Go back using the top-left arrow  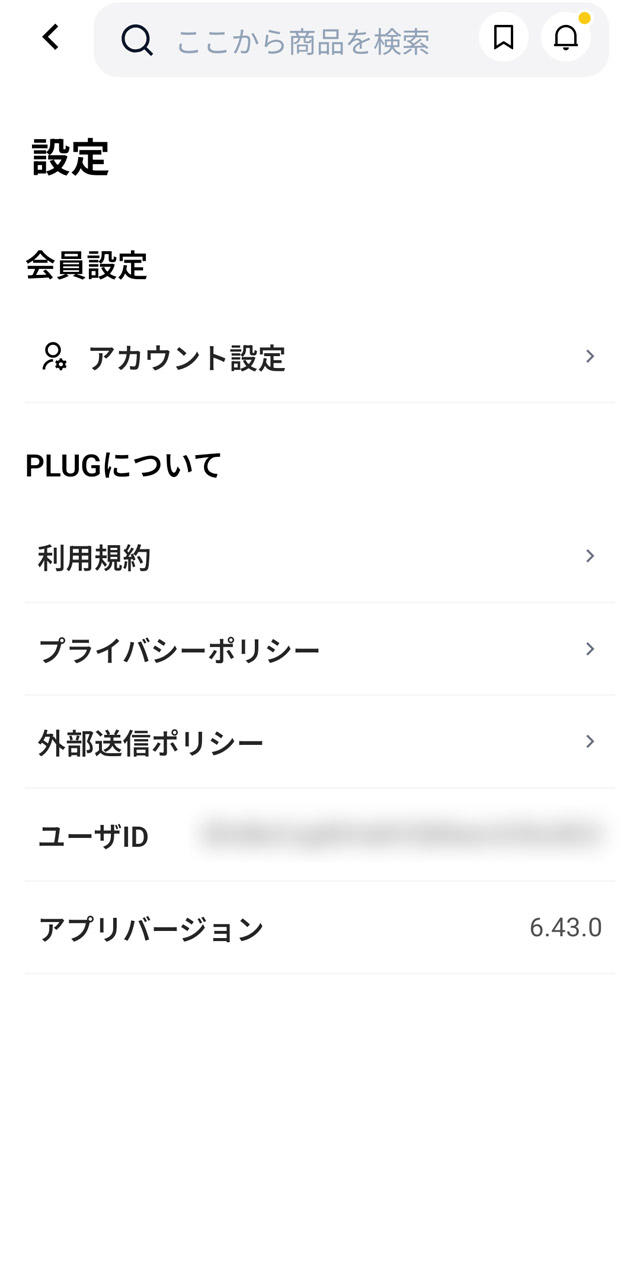50,38
